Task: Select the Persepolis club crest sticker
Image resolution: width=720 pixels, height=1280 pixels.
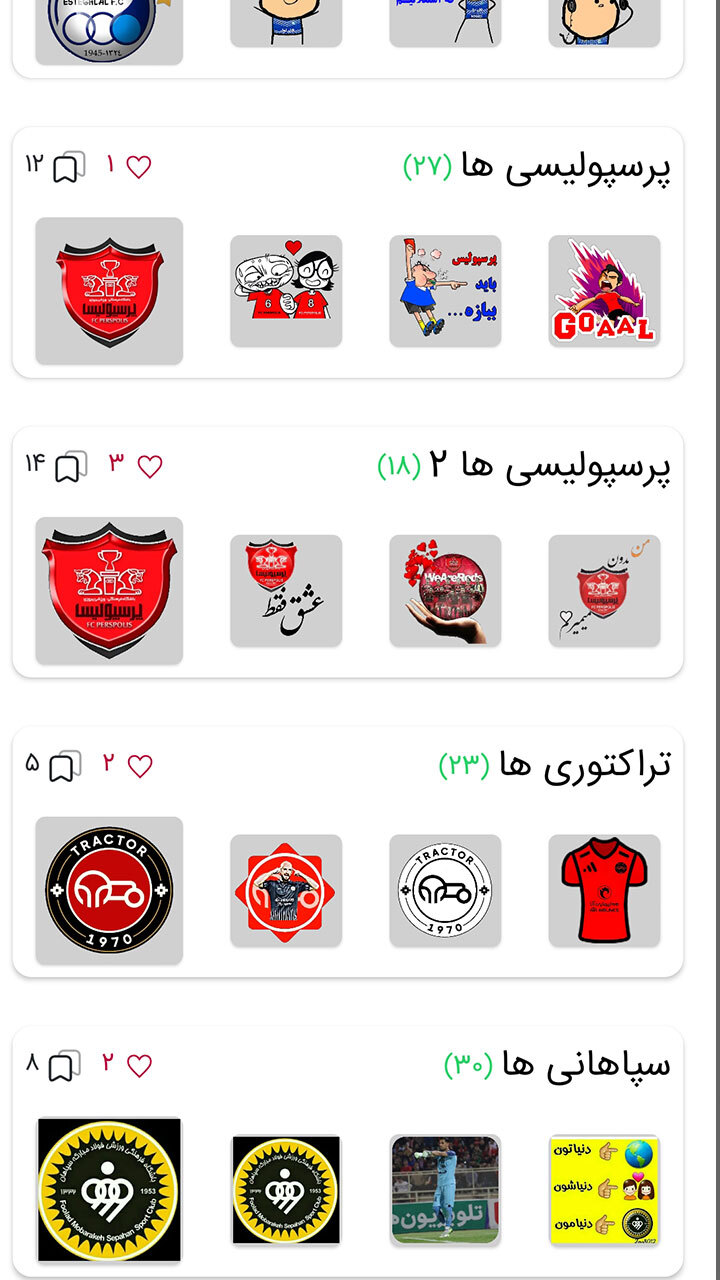Action: [109, 289]
